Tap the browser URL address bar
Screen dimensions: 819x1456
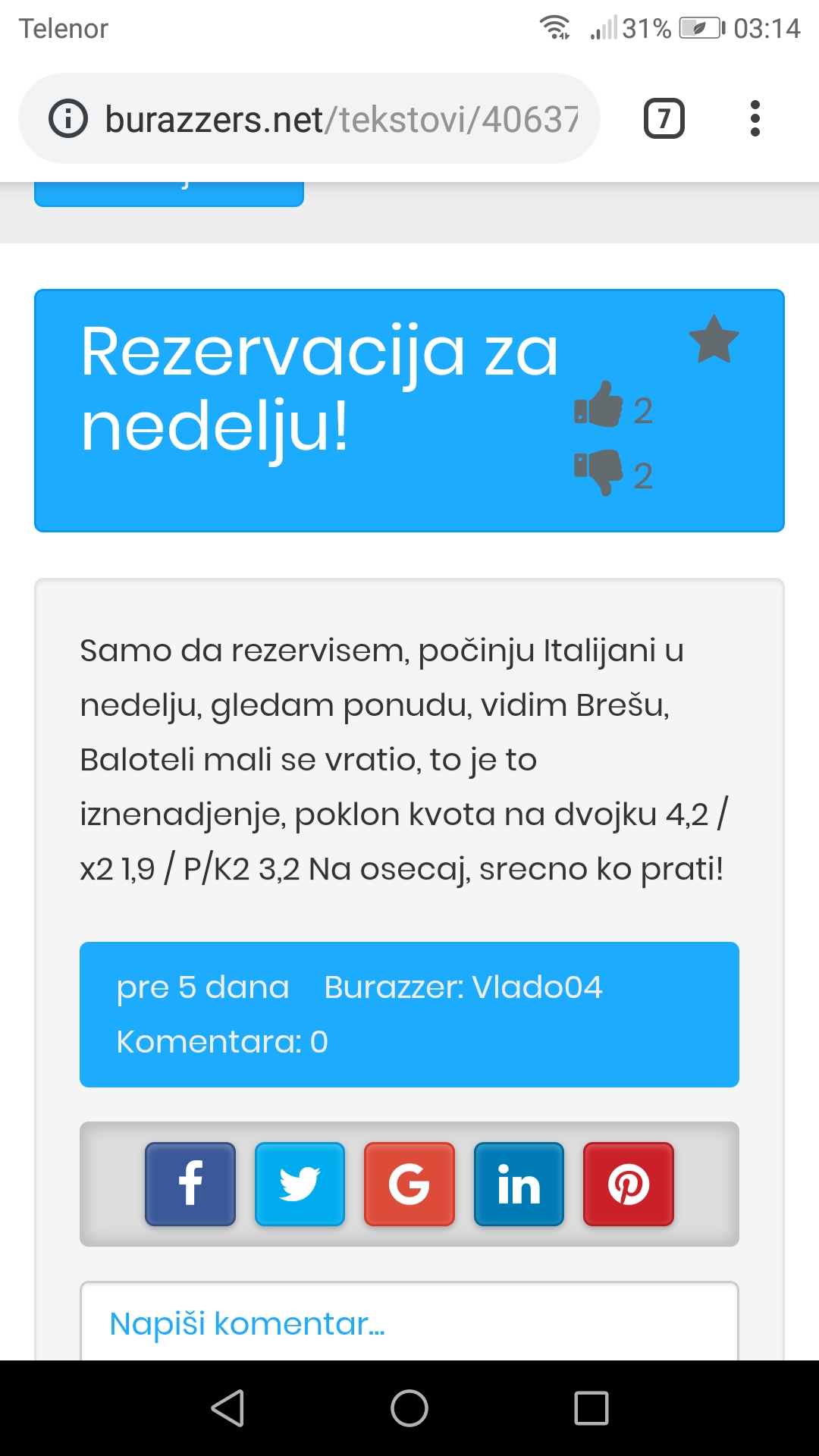click(x=341, y=119)
